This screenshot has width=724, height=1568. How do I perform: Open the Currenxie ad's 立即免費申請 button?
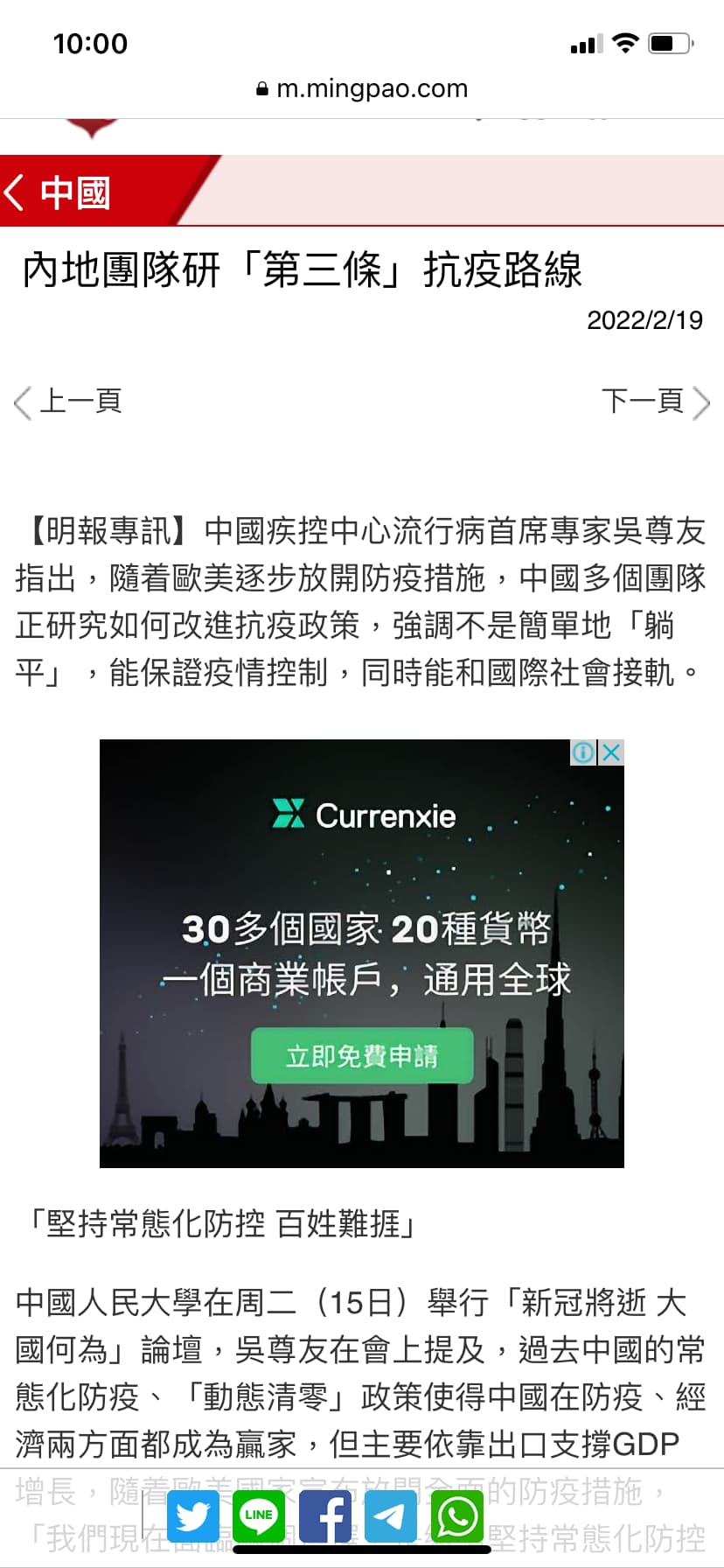click(362, 1055)
